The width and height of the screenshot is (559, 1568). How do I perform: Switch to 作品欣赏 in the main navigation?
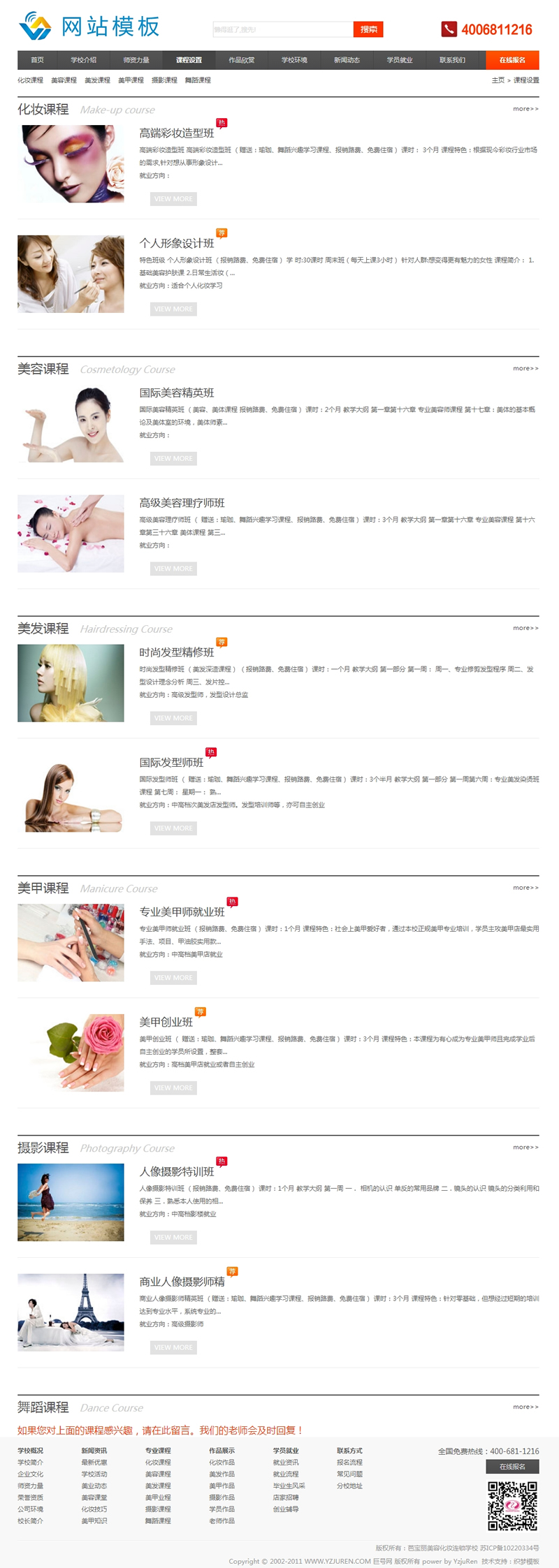point(242,60)
